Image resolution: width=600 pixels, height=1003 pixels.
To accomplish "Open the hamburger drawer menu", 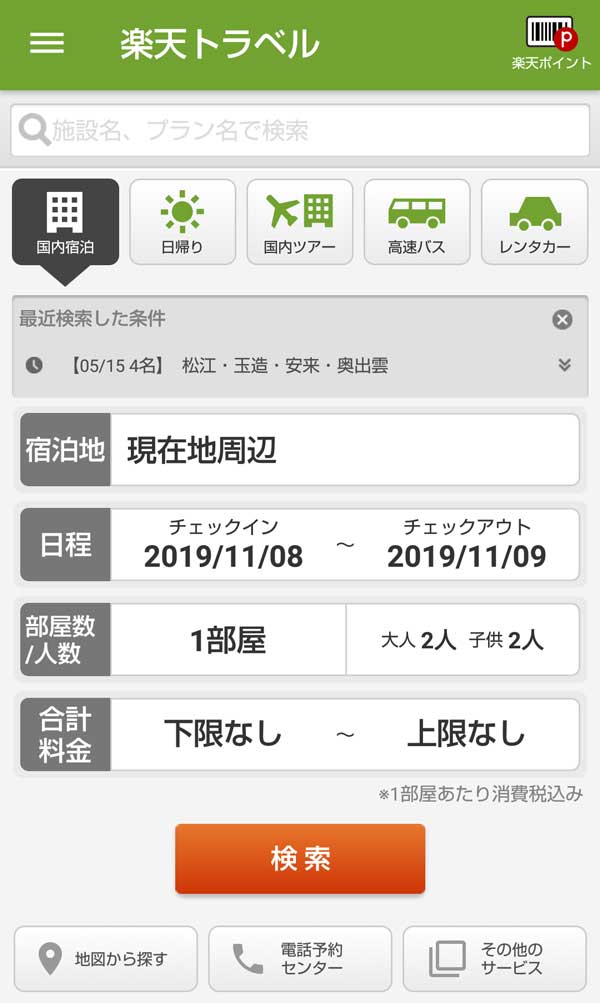I will point(47,44).
